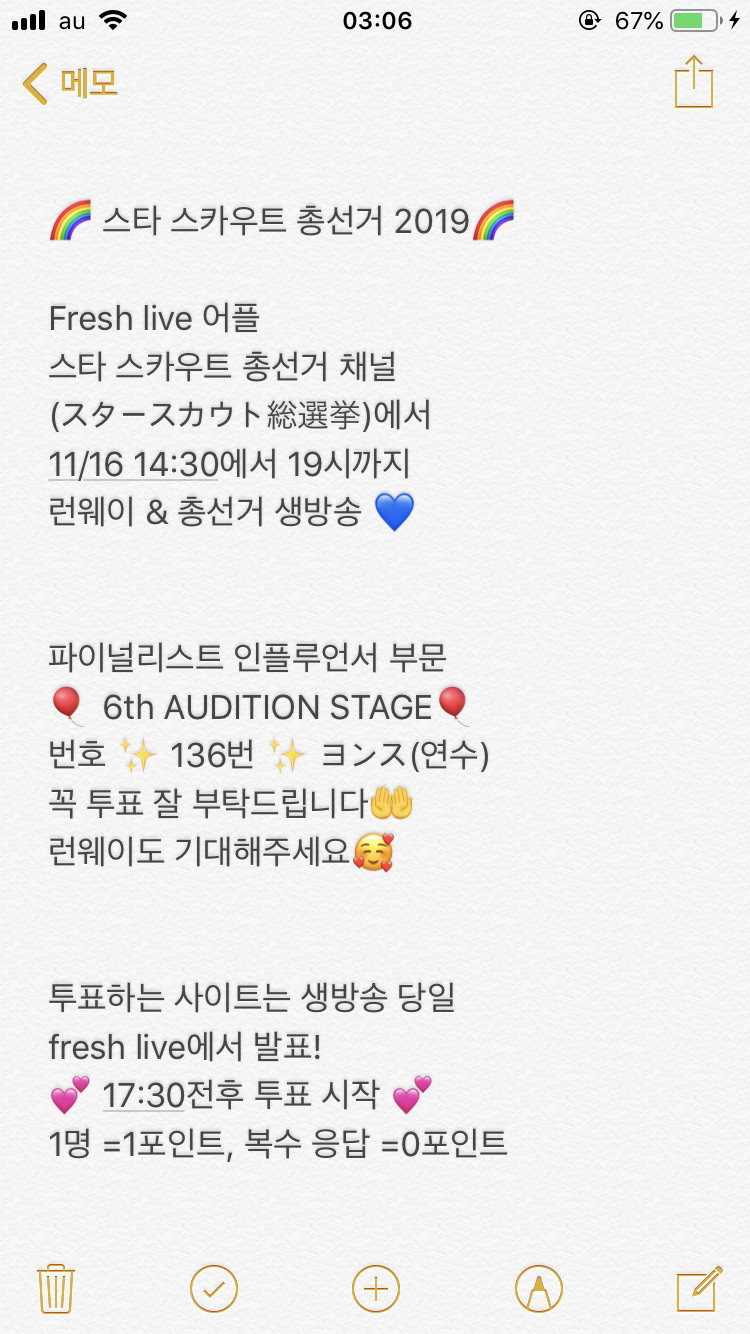This screenshot has width=750, height=1334.
Task: Go back to the 메모 list
Action: [70, 84]
